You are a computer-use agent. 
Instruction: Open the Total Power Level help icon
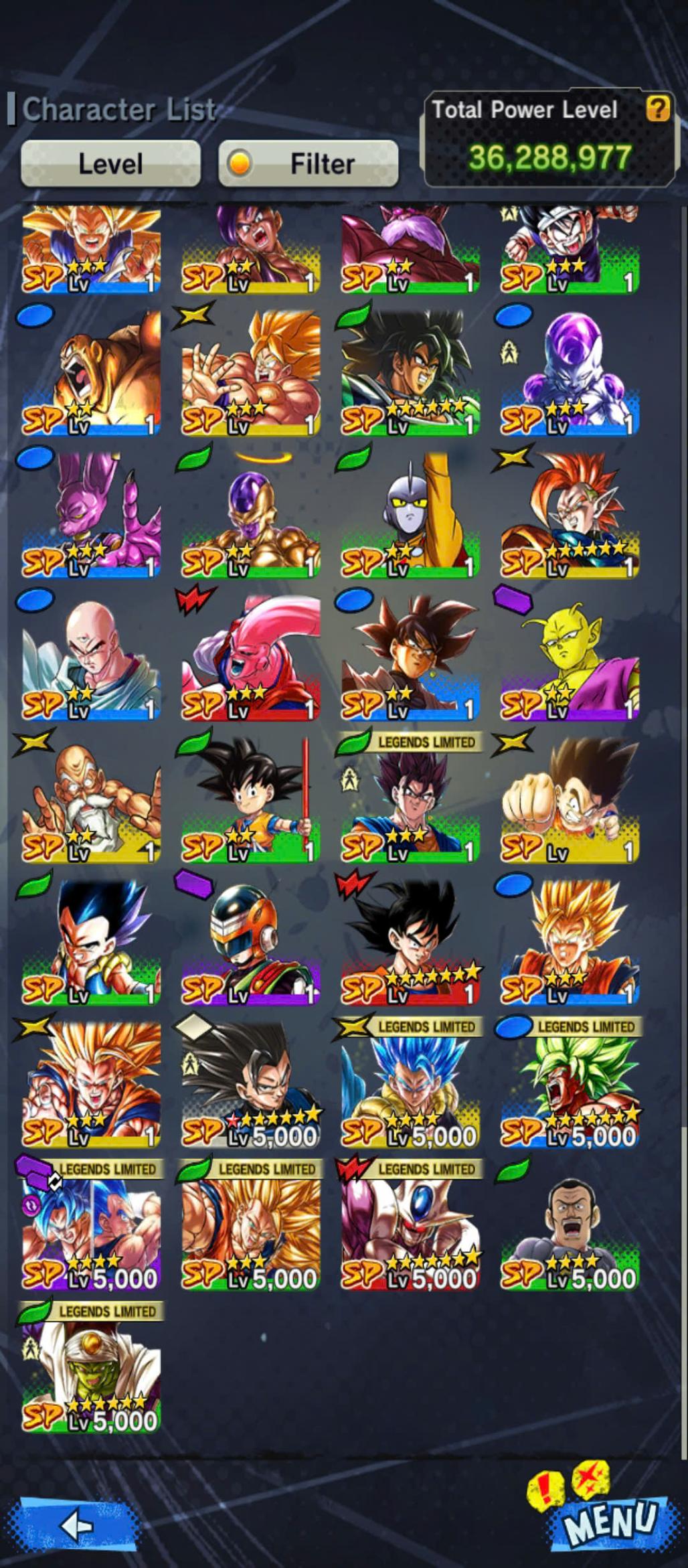coord(658,108)
